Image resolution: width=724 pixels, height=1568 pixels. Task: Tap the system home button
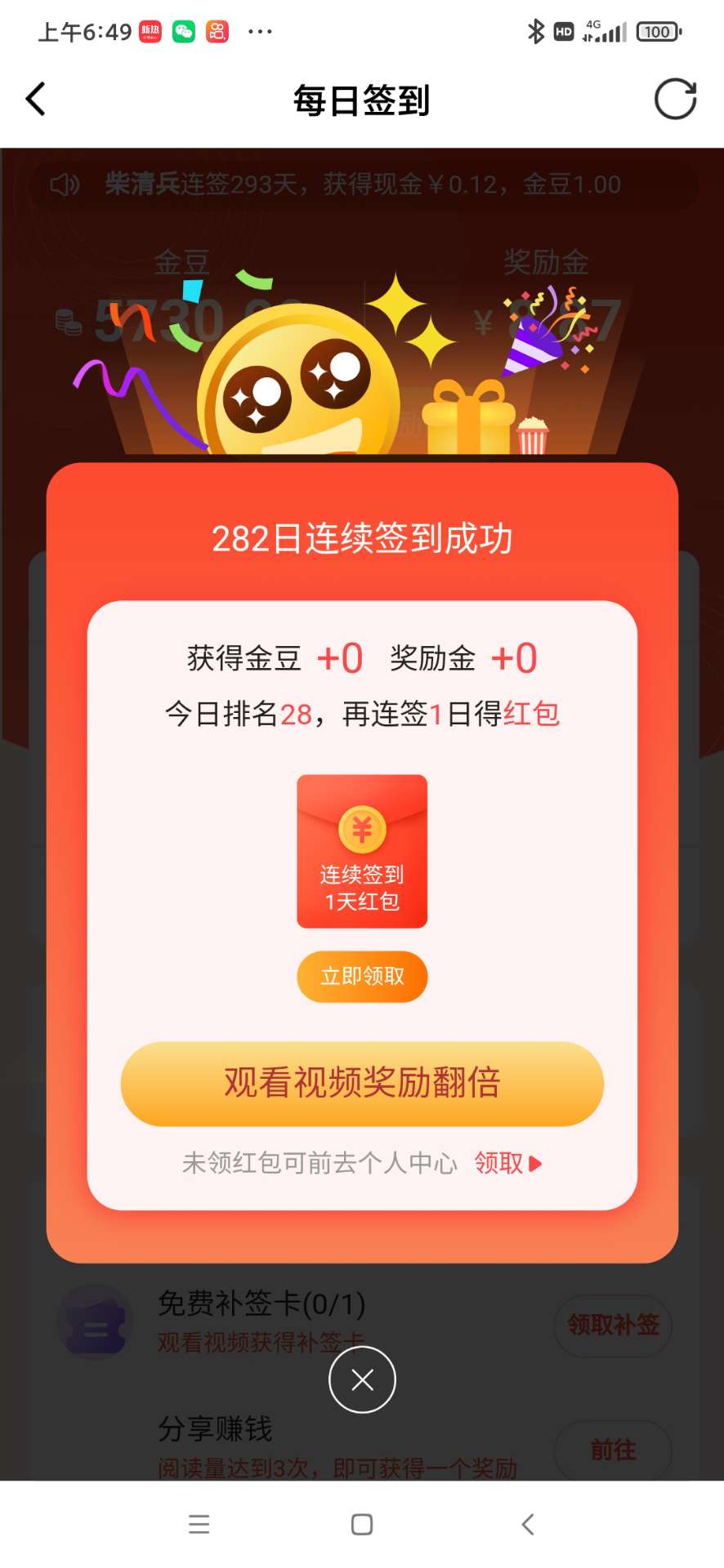(x=362, y=1524)
